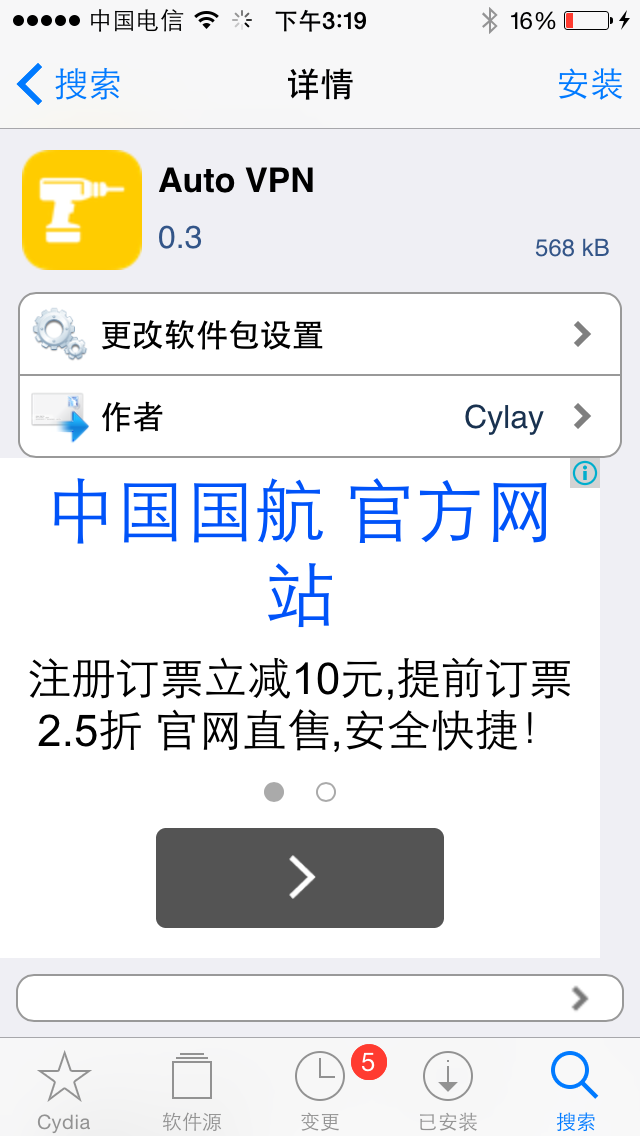Open 更改软件包设置 row
The image size is (640, 1136).
[x=320, y=334]
